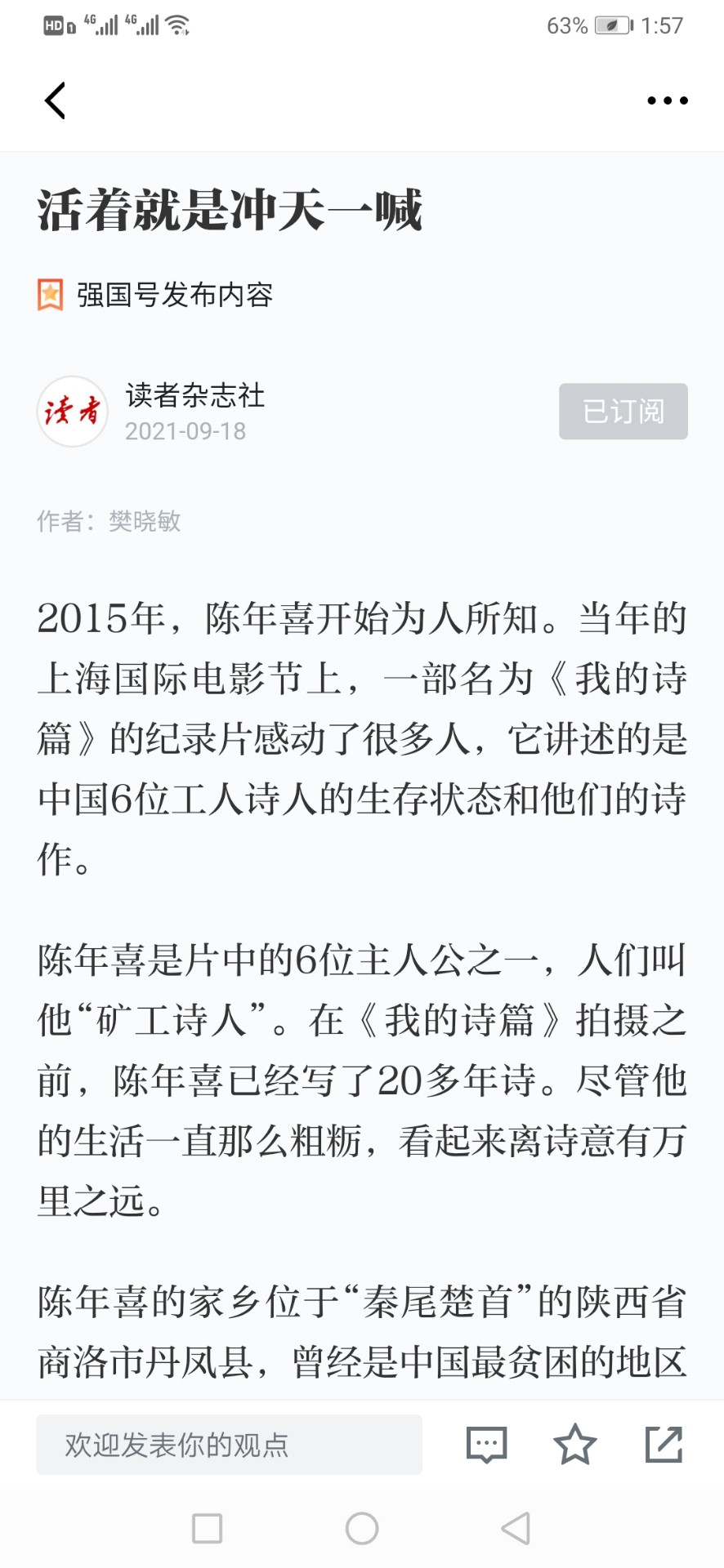
Task: Share the article using the share icon
Action: tap(664, 1444)
